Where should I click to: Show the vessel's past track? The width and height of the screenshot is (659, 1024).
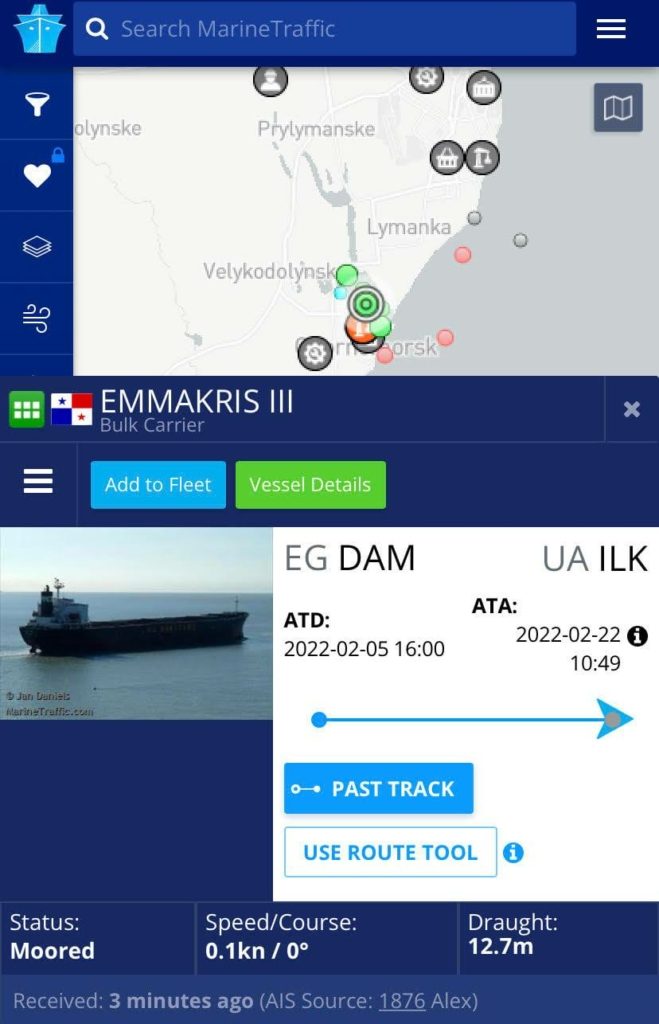click(x=379, y=789)
